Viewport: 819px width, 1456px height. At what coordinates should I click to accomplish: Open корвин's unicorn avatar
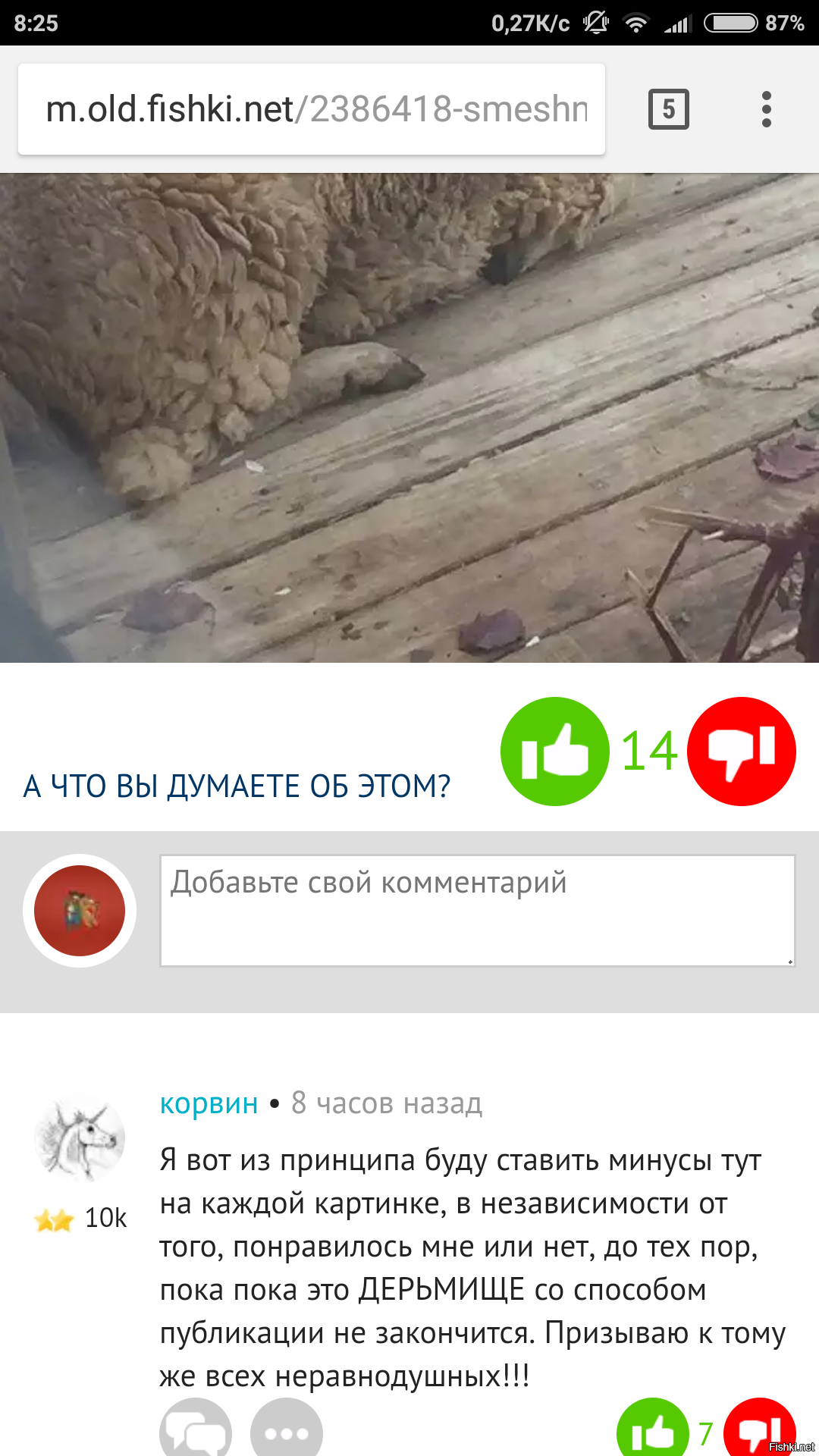click(80, 1139)
